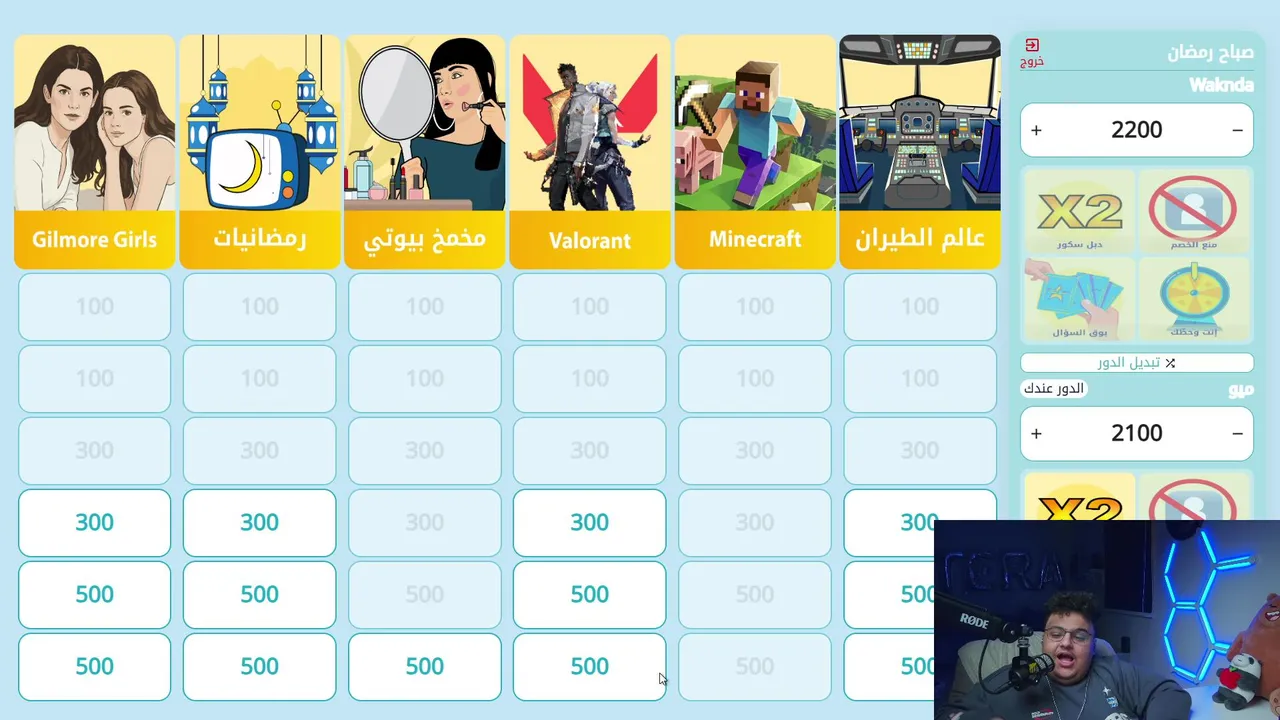Select the 300 question under عالم الطيران
The height and width of the screenshot is (720, 1280).
click(890, 522)
